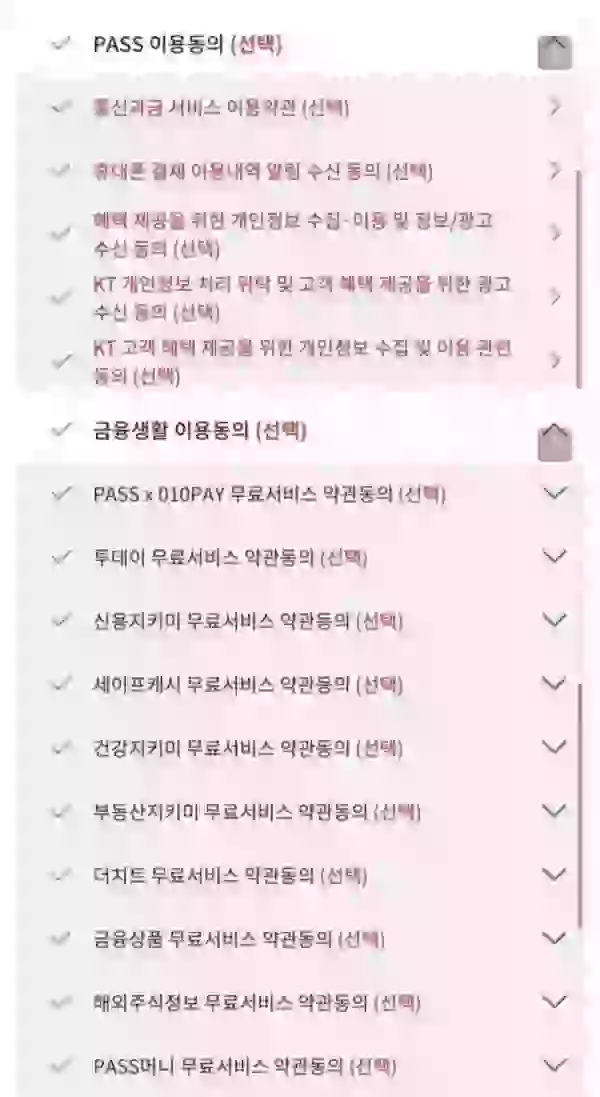This screenshot has width=600, height=1097.
Task: Toggle checkmark for 세이프캐시 무료서비스 약관동의
Action: pyautogui.click(x=62, y=684)
